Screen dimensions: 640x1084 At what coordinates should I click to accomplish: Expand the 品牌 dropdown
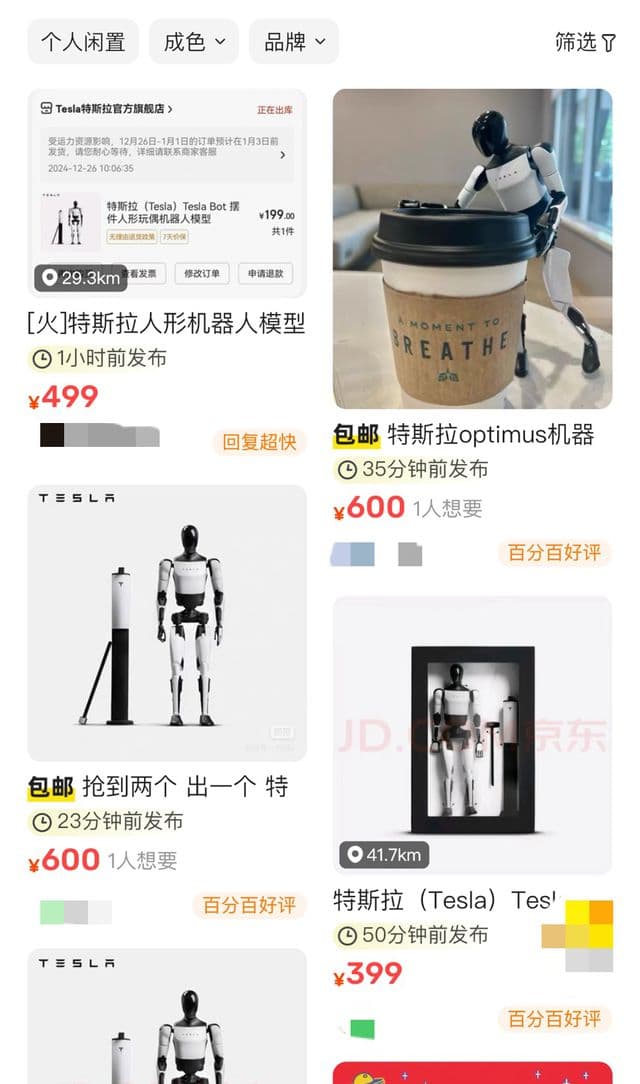click(294, 42)
